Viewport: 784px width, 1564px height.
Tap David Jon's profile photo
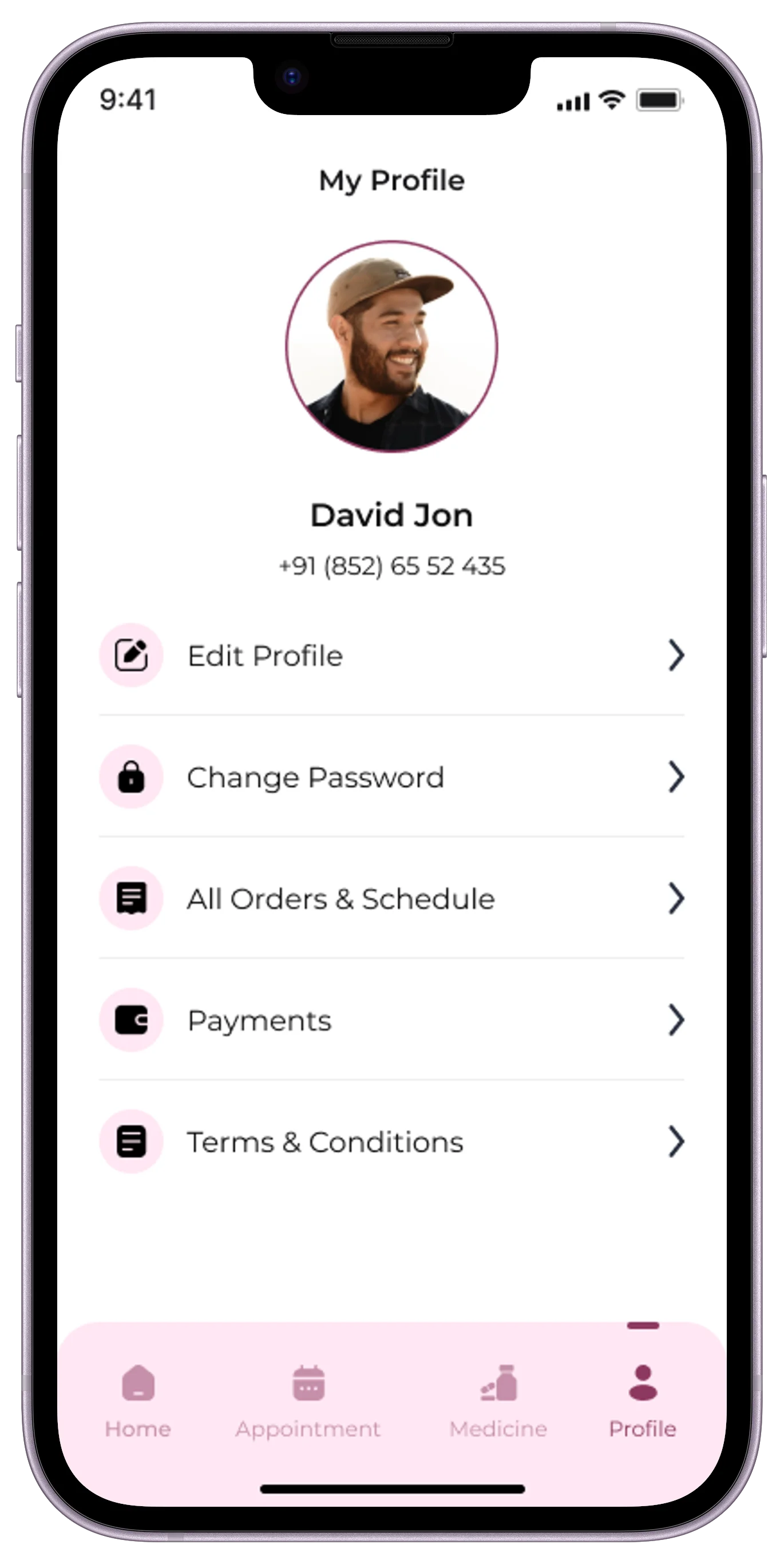click(391, 347)
